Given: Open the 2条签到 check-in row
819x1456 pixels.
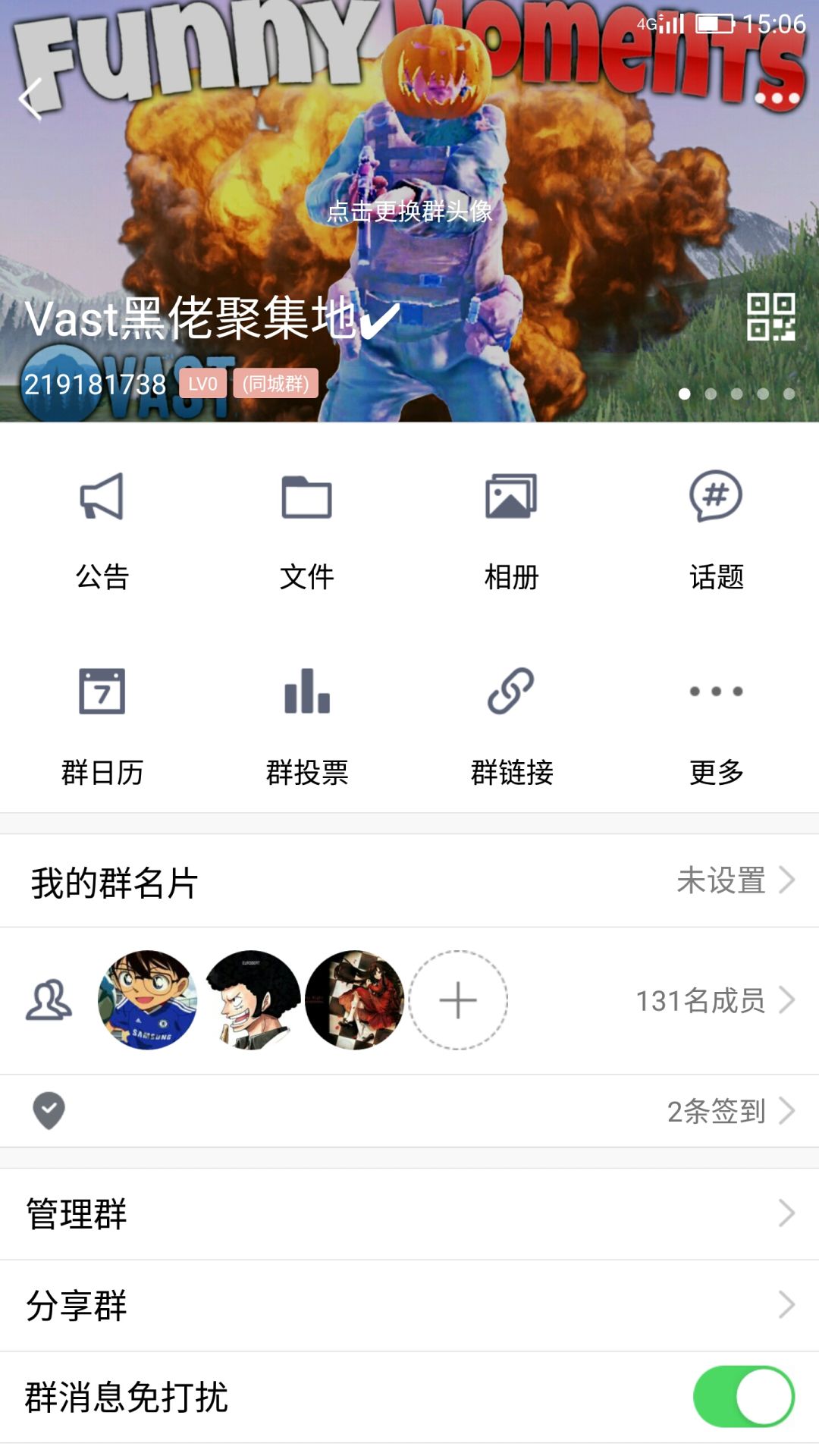Looking at the screenshot, I should [x=409, y=1111].
